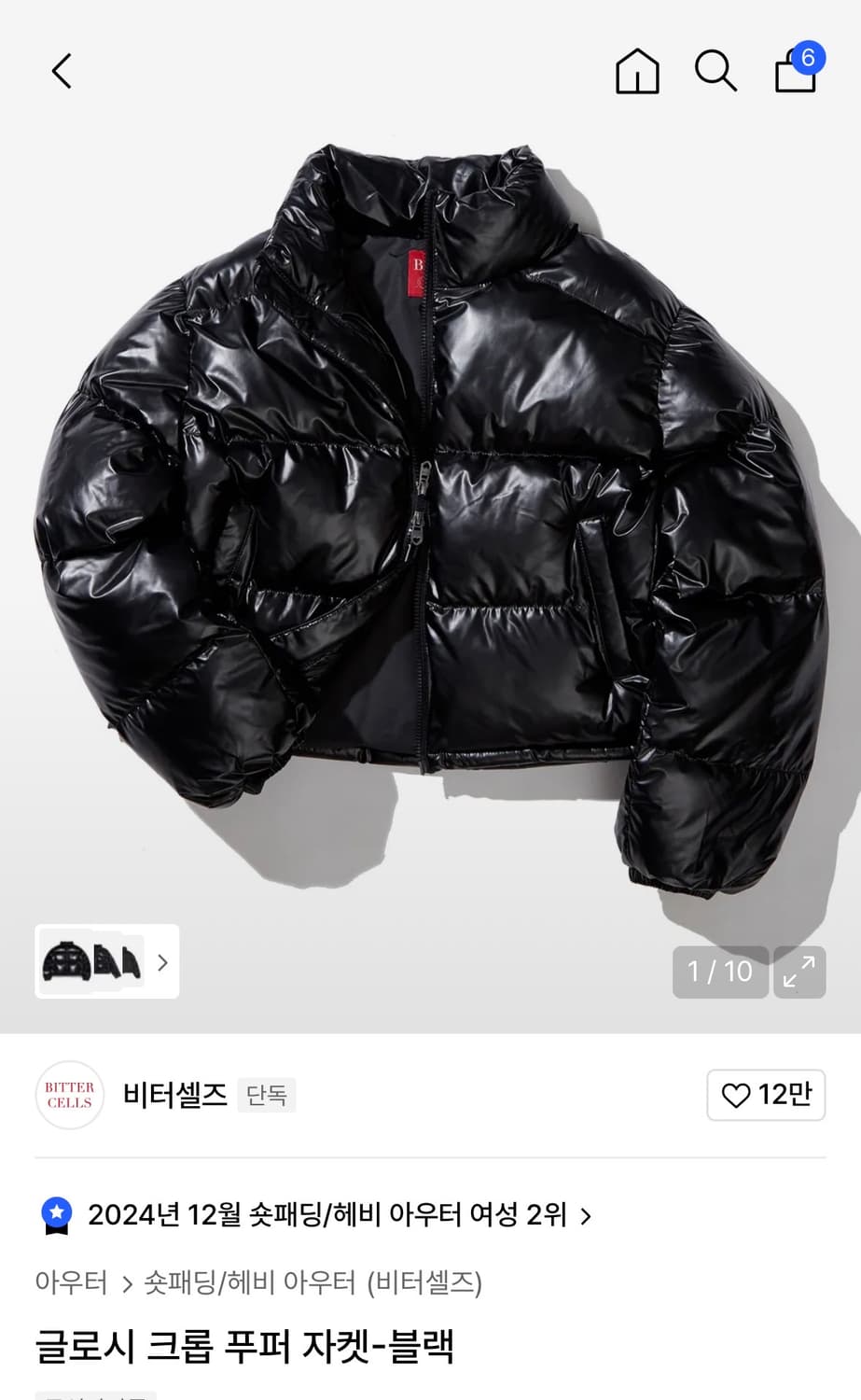Open the 숏패딩/헤비 아우터 breadcrumb
Image resolution: width=861 pixels, height=1400 pixels.
[x=252, y=1283]
